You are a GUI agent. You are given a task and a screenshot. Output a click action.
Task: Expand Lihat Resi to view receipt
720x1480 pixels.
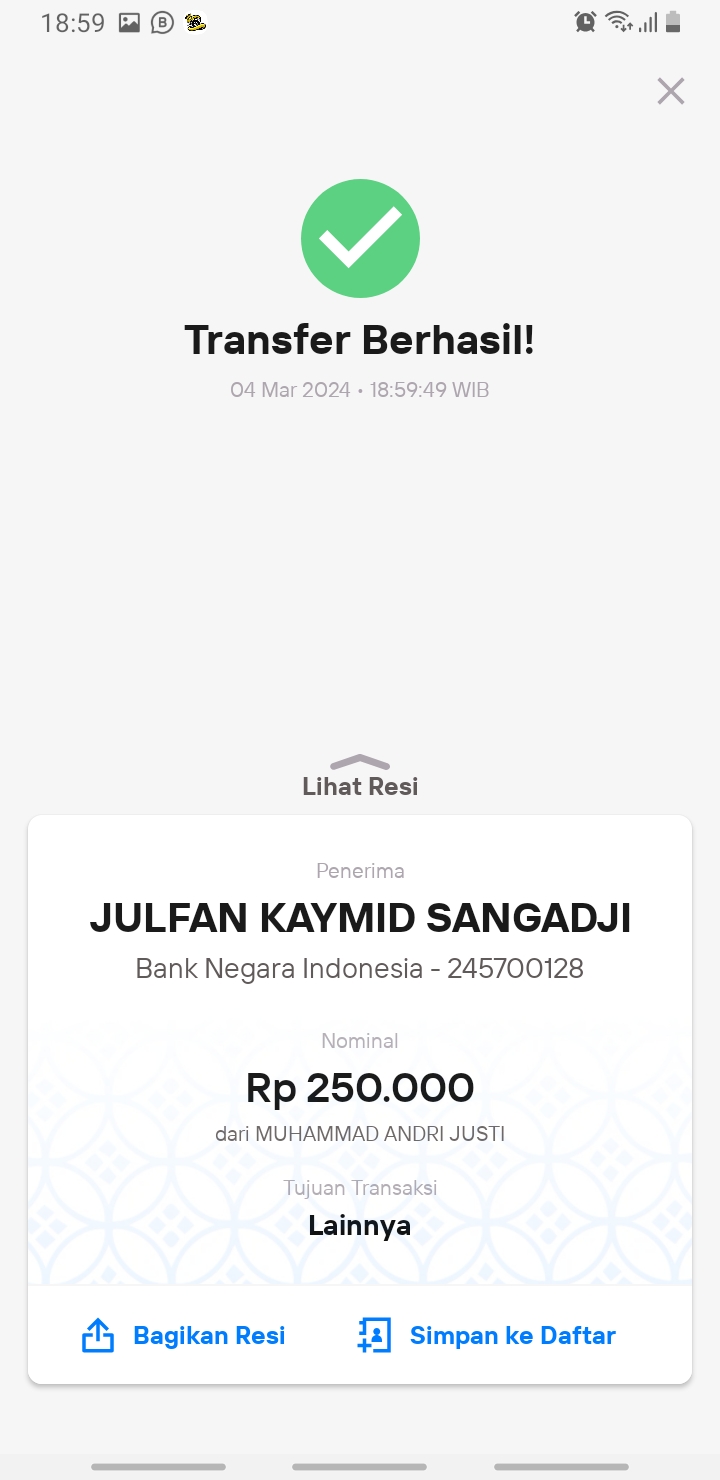(360, 777)
